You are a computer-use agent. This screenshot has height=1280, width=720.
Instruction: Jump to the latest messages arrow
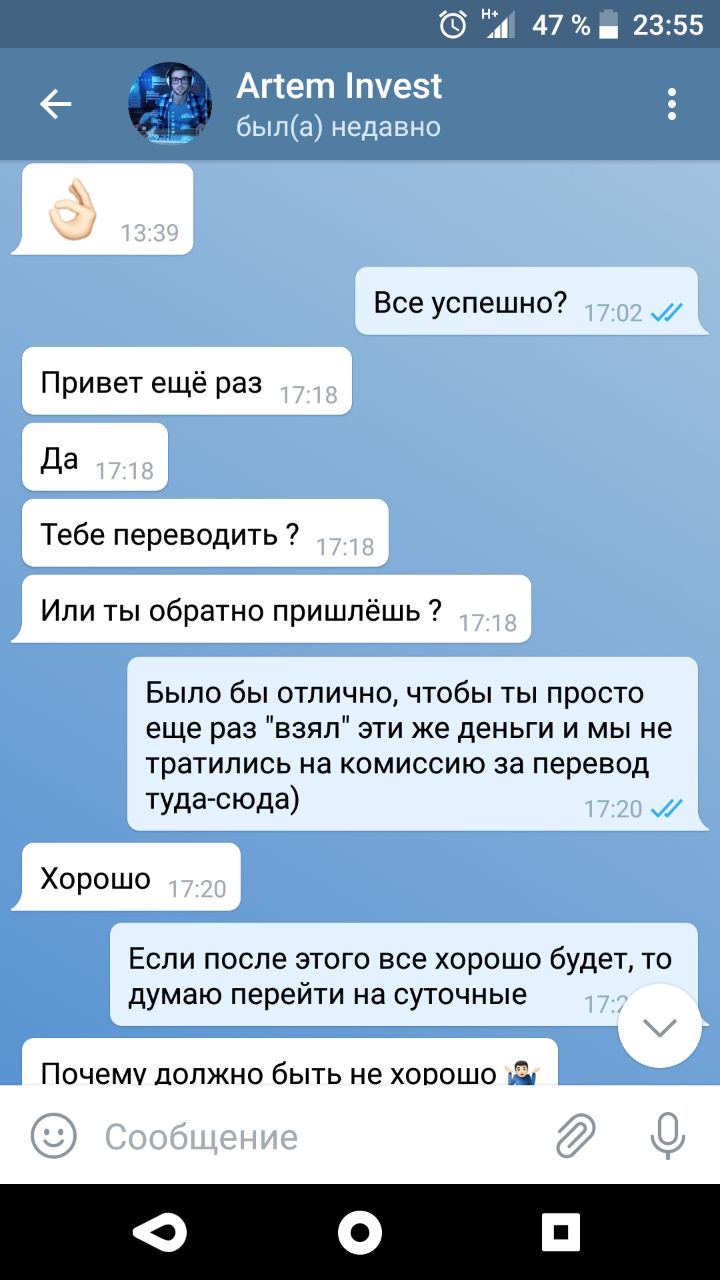[x=660, y=1026]
